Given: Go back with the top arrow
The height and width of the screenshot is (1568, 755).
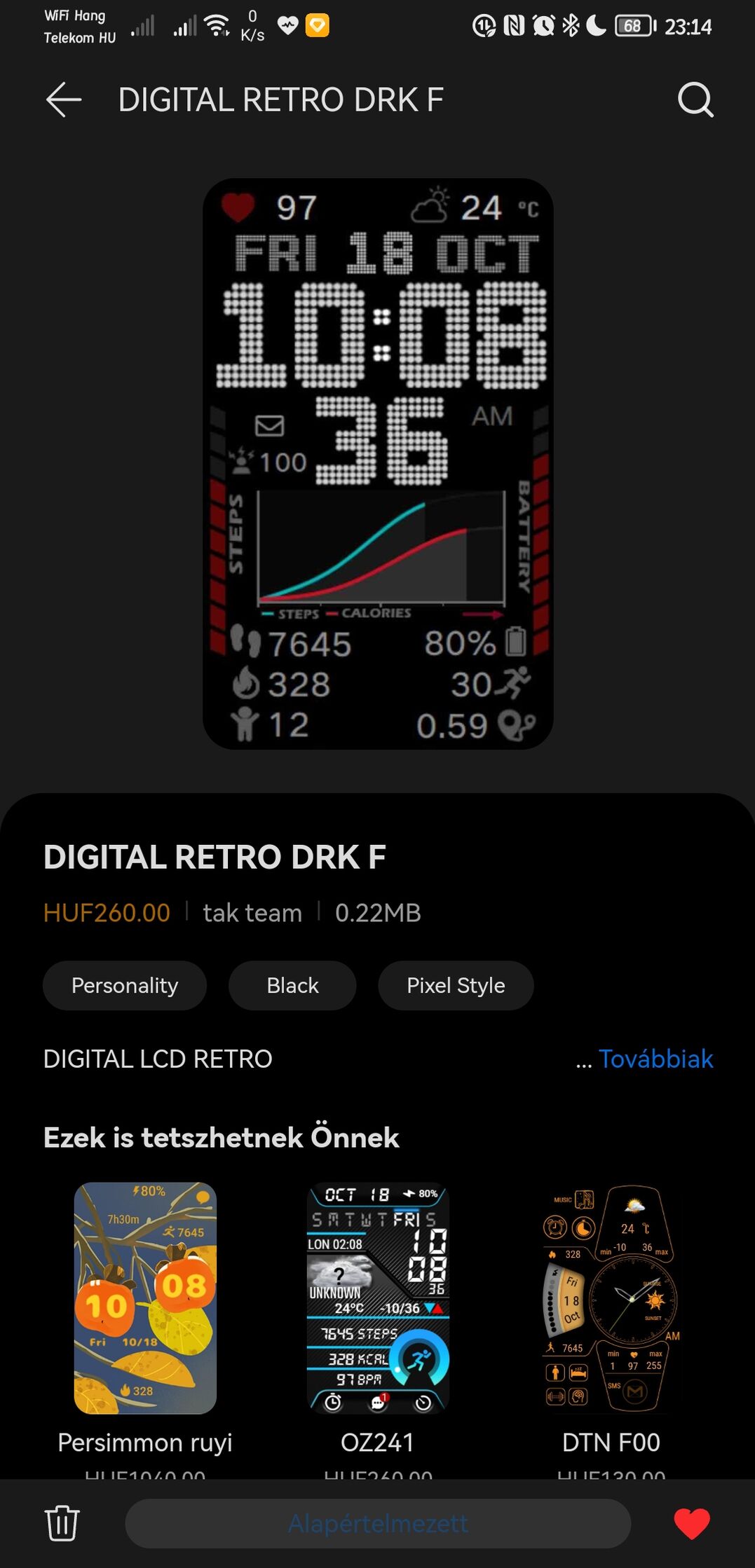Looking at the screenshot, I should pos(64,99).
